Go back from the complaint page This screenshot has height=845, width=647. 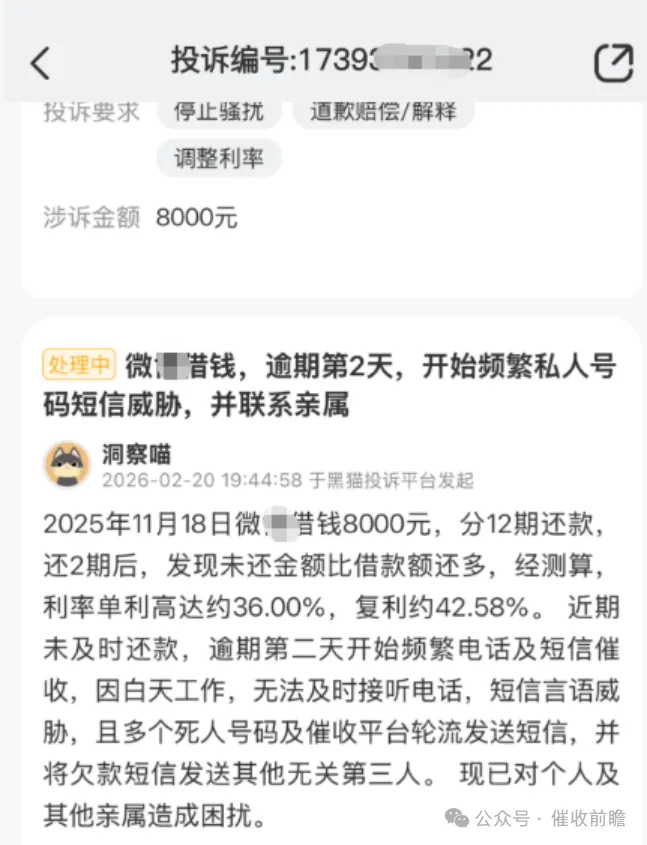(40, 62)
